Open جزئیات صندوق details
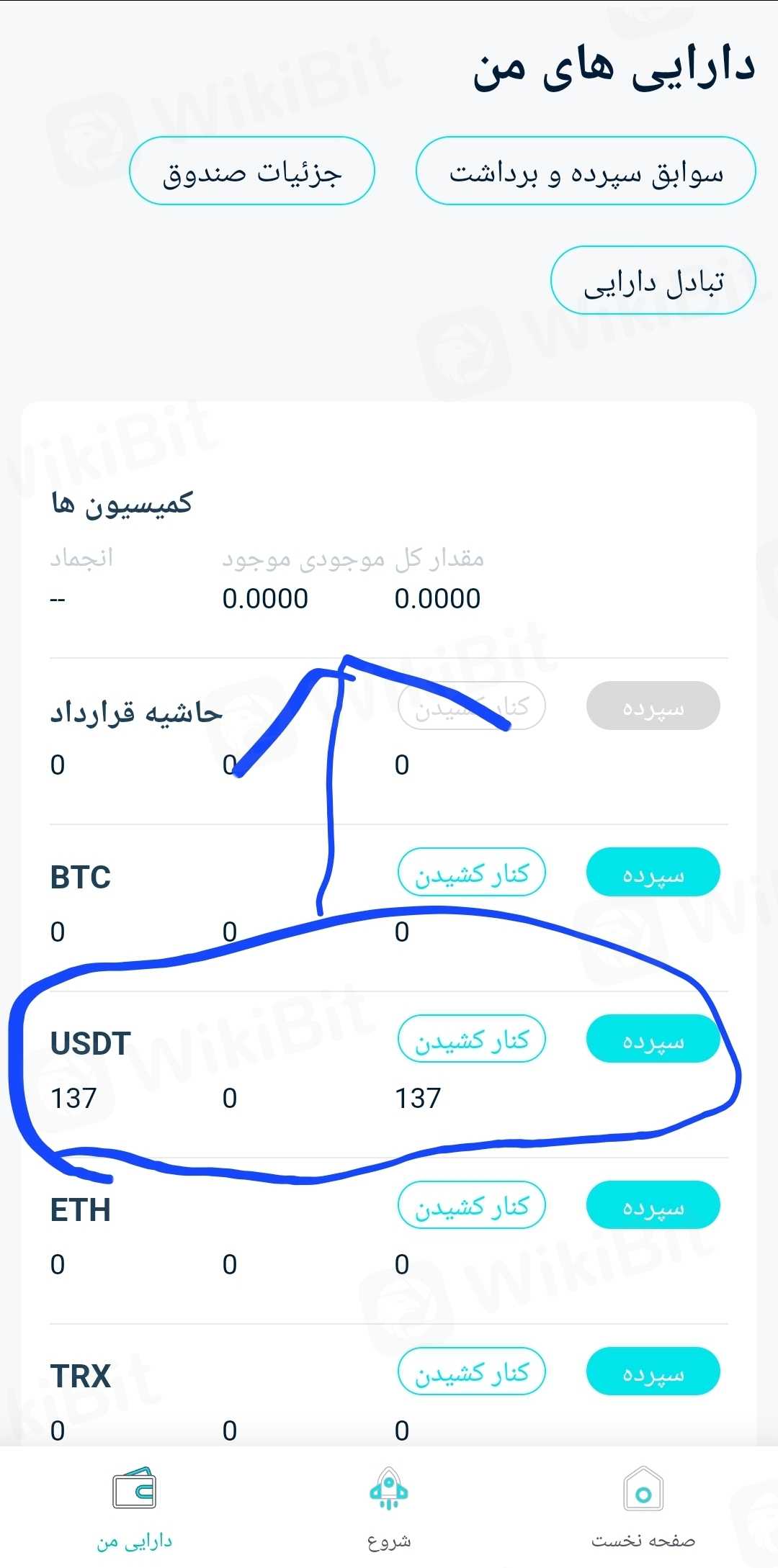Viewport: 778px width, 1568px height. (x=252, y=171)
